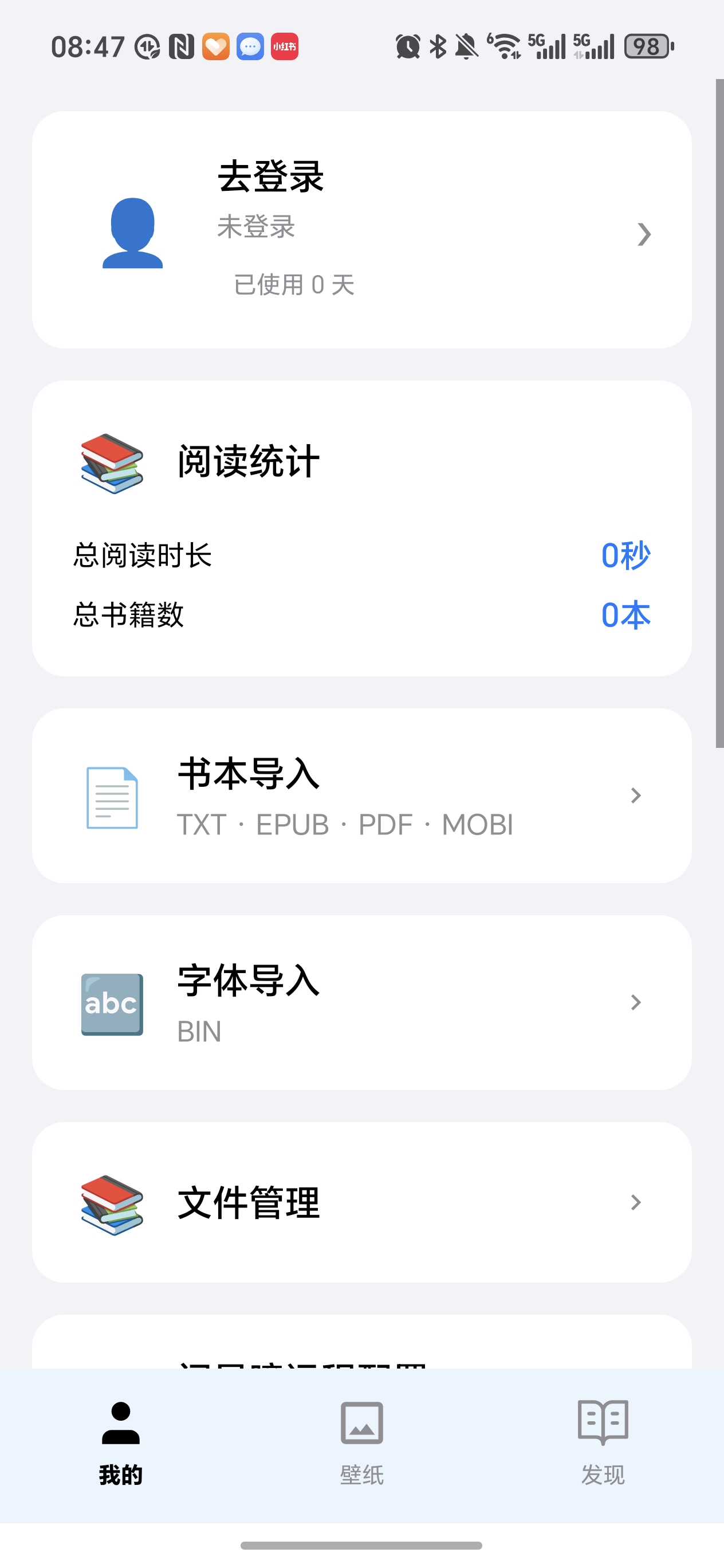This screenshot has height=1568, width=724.
Task: Tap the 小红书 icon in the status bar
Action: pos(285,47)
